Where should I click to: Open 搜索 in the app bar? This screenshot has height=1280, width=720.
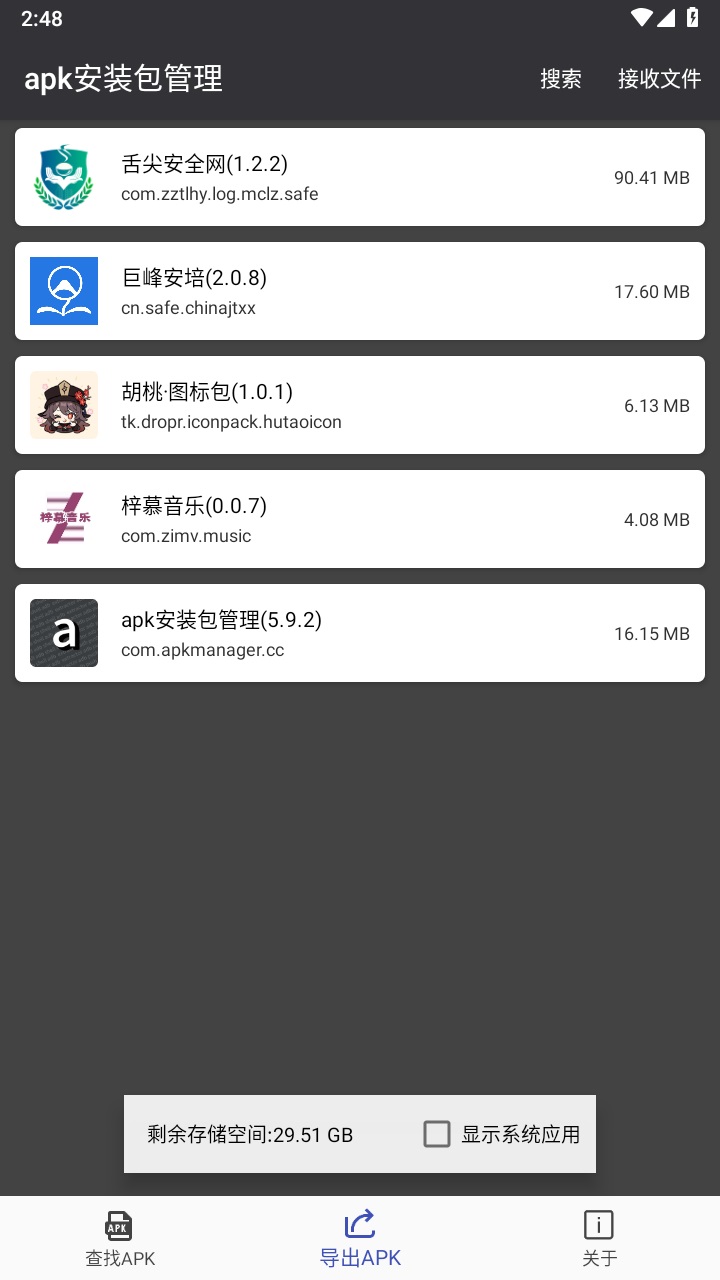coord(560,79)
